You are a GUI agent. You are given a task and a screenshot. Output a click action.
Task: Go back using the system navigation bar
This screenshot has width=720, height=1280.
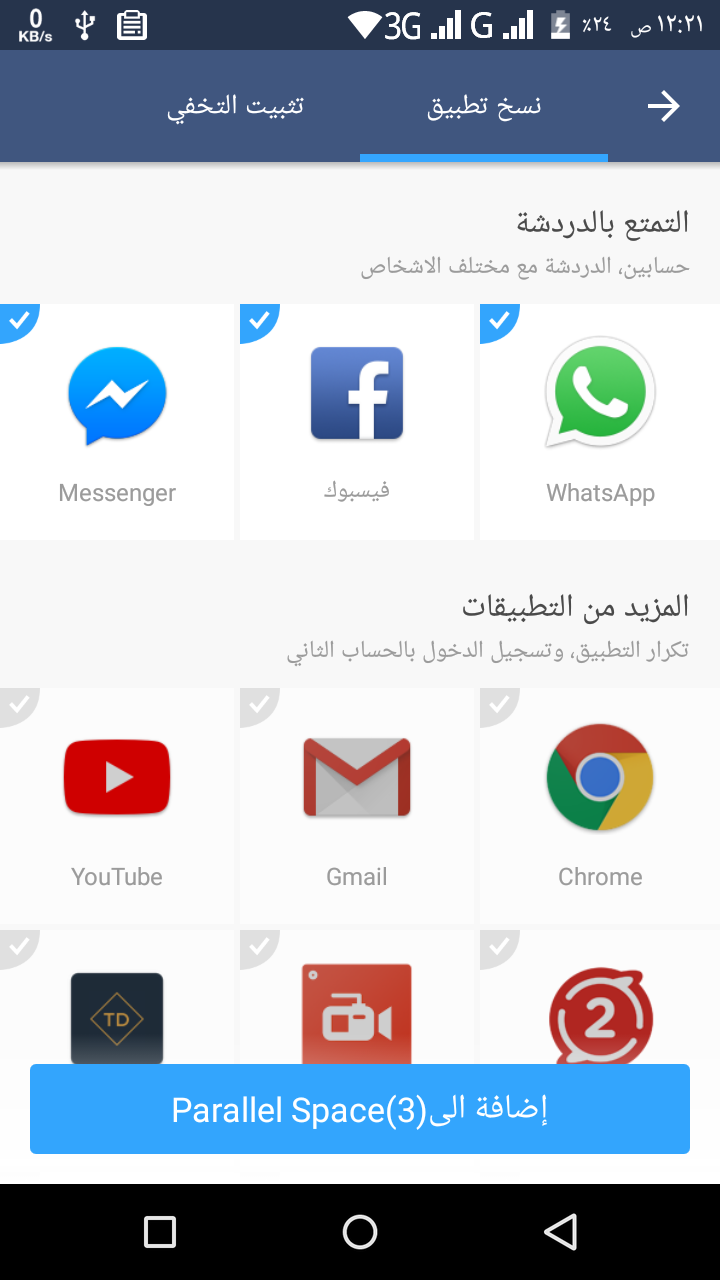561,1231
